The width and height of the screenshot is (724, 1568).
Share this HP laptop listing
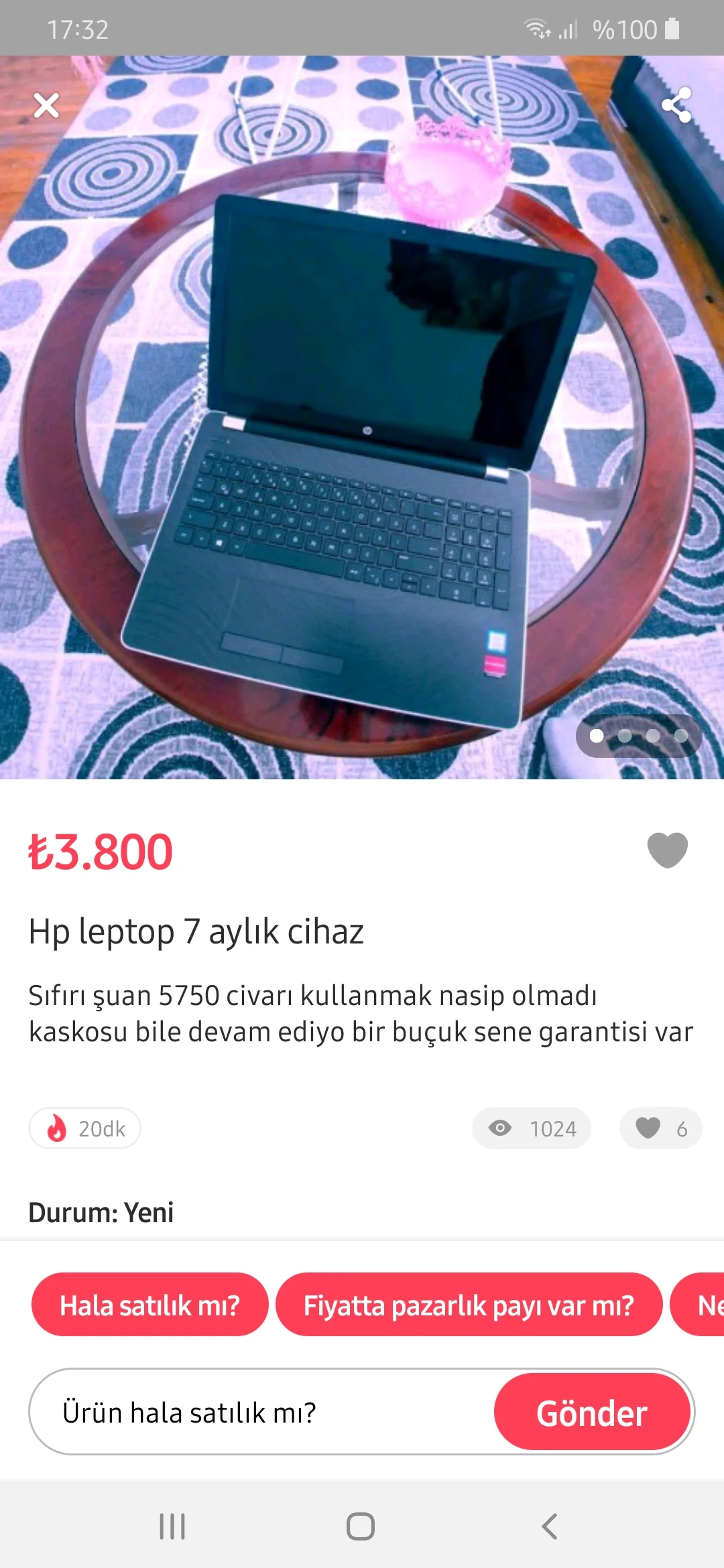point(676,105)
